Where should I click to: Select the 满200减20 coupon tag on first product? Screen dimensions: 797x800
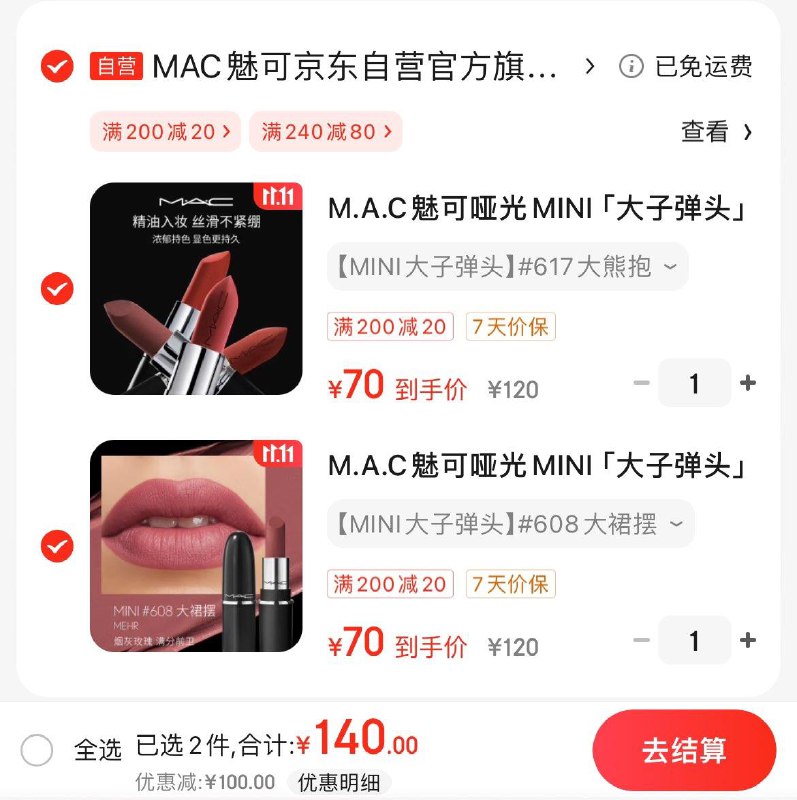(390, 327)
